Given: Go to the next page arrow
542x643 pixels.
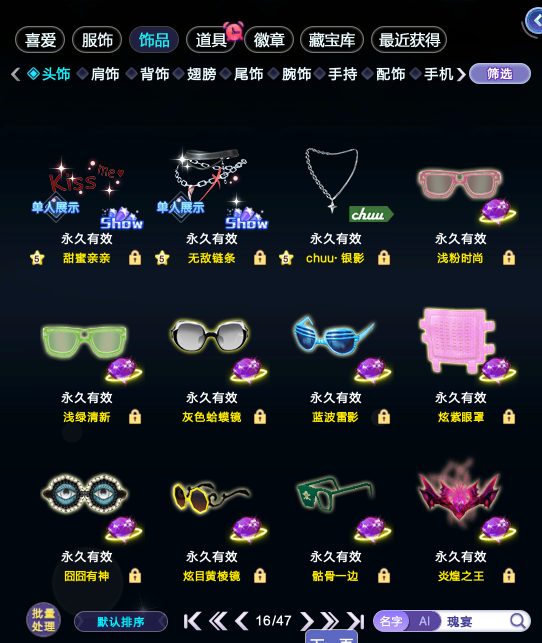Looking at the screenshot, I should pos(306,621).
